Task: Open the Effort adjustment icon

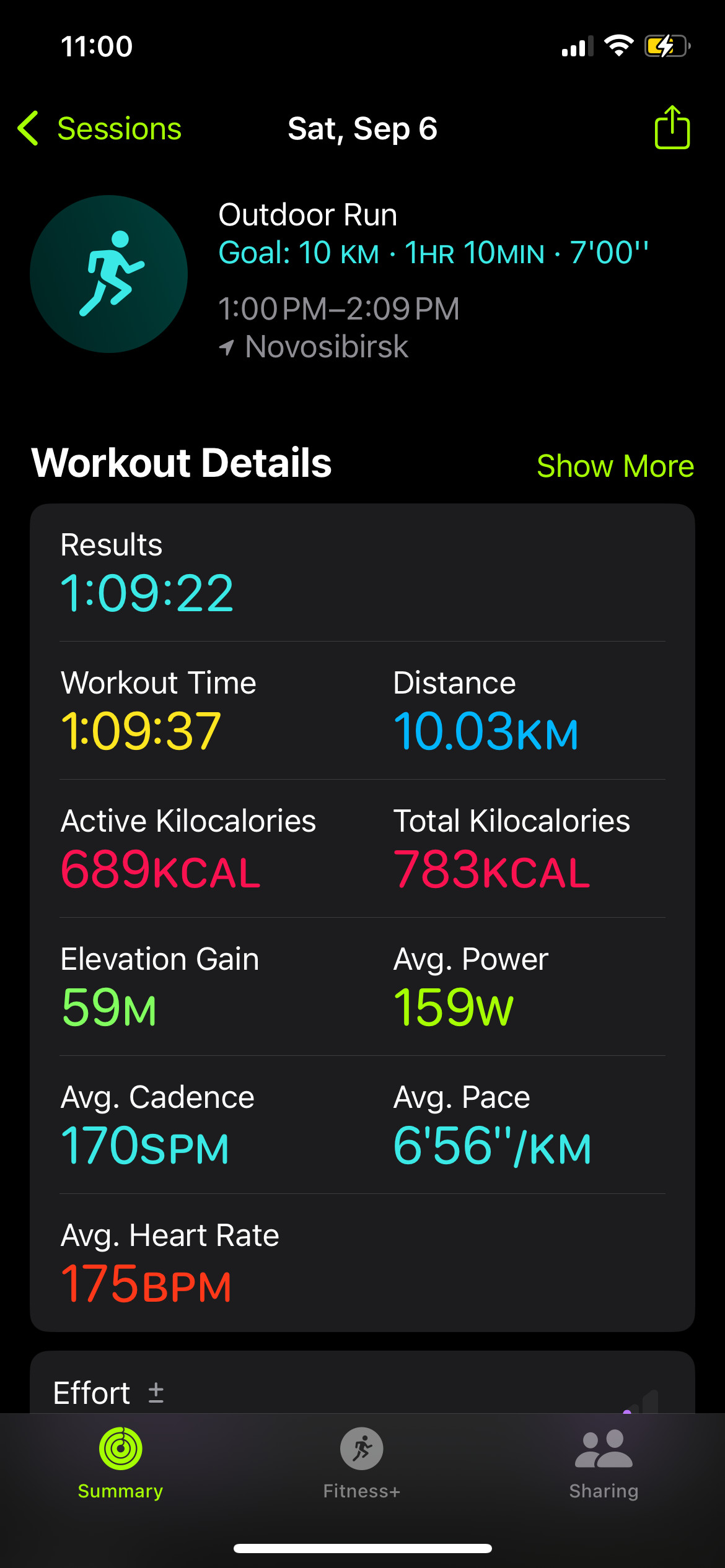Action: tap(156, 1393)
